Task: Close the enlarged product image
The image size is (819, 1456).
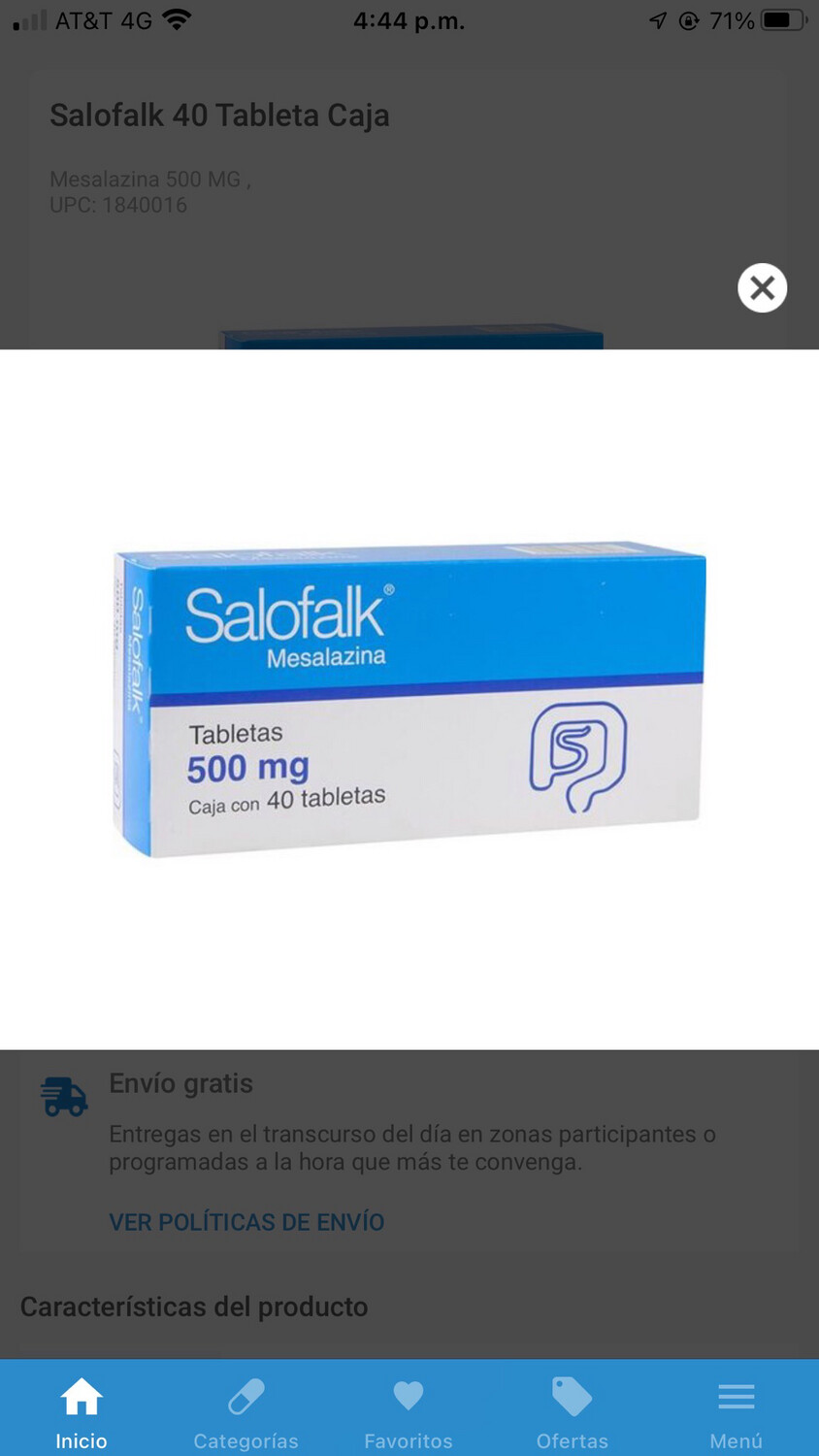Action: 762,288
